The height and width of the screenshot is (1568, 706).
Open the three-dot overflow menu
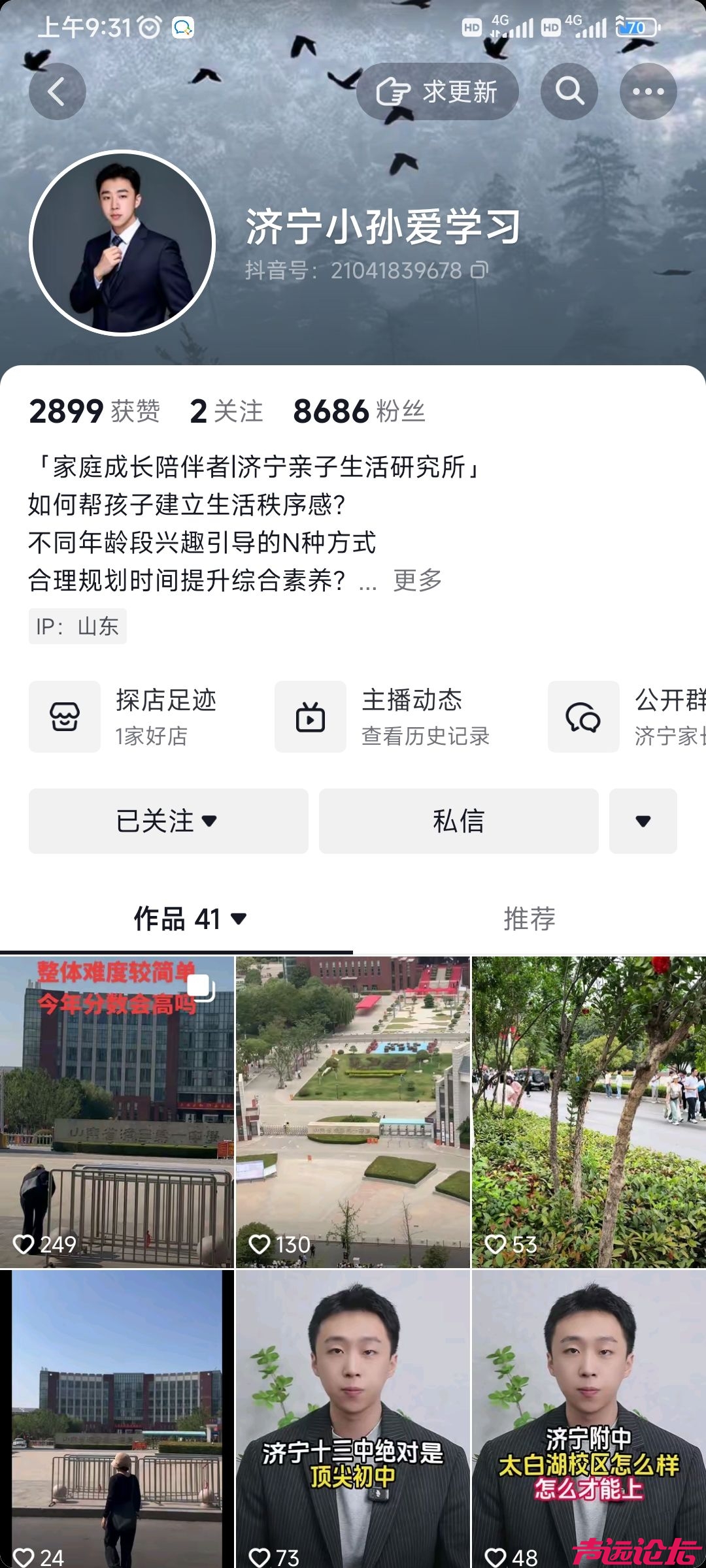click(648, 91)
